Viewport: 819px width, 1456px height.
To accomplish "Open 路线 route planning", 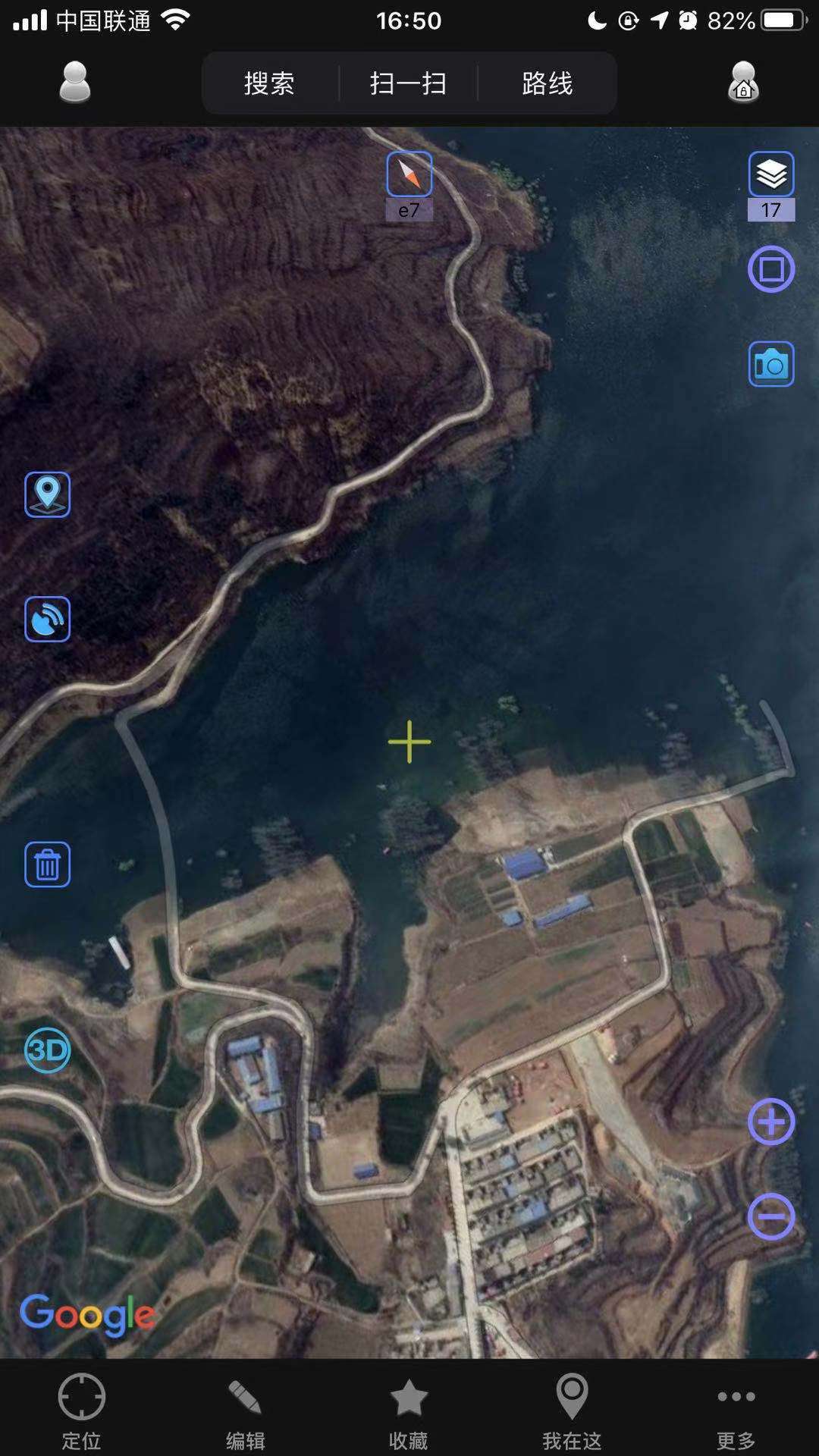I will coord(547,83).
